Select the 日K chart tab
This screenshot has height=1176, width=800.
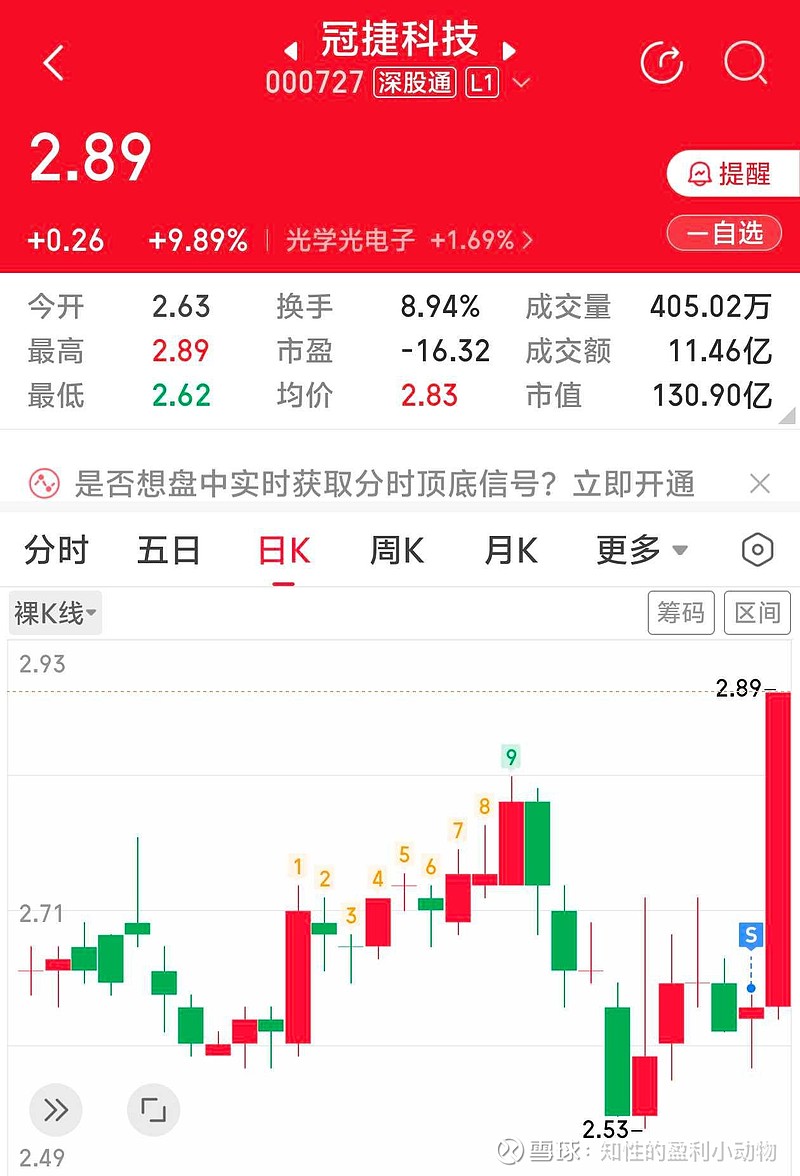tap(284, 550)
